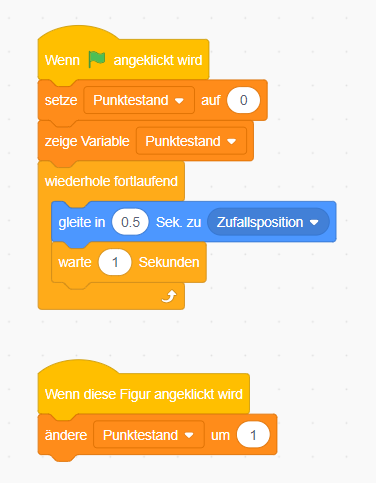
Task: Edit the 0.5 seconds glide value
Action: tap(130, 222)
